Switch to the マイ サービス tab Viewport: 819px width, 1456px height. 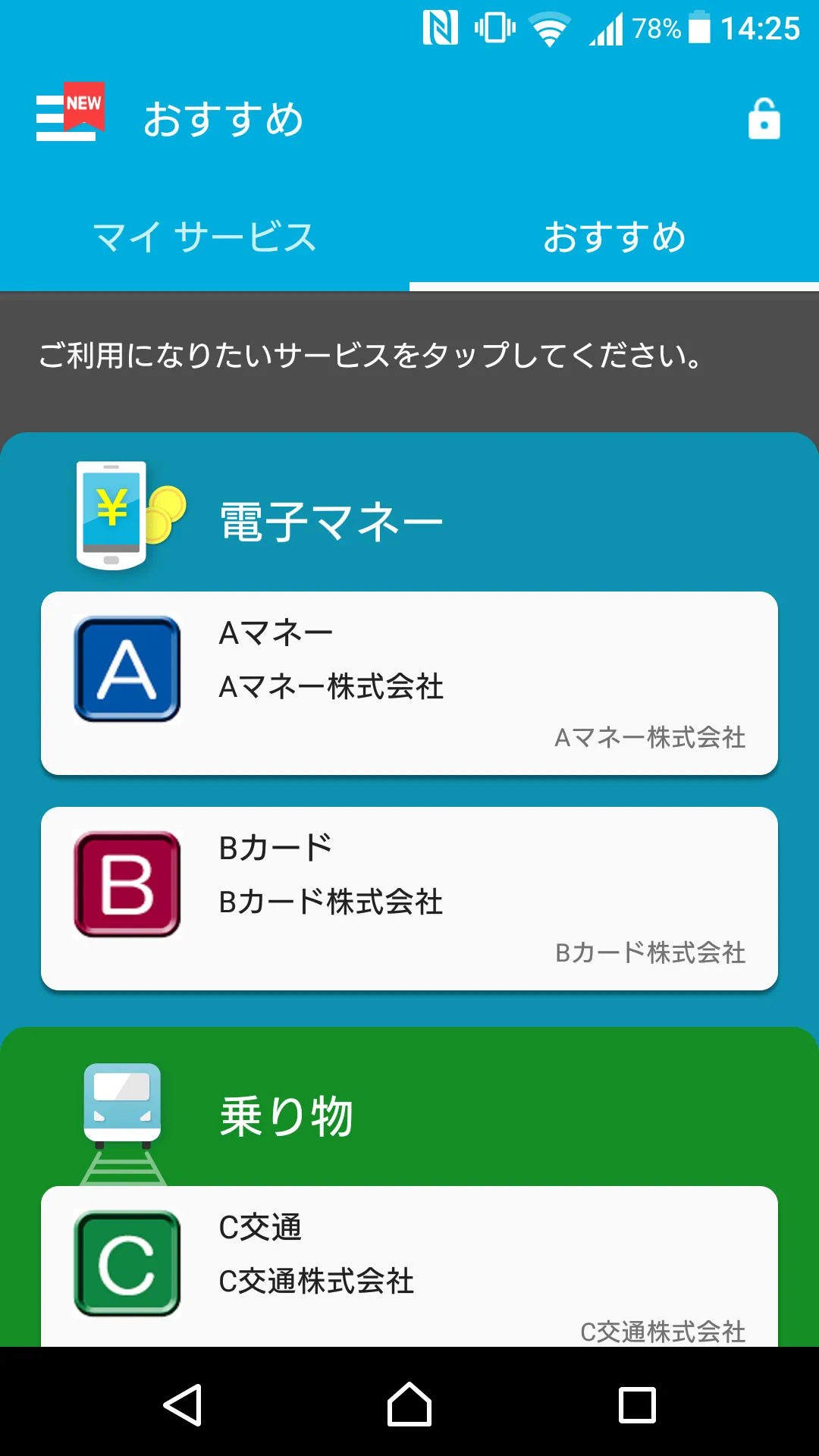pyautogui.click(x=205, y=237)
